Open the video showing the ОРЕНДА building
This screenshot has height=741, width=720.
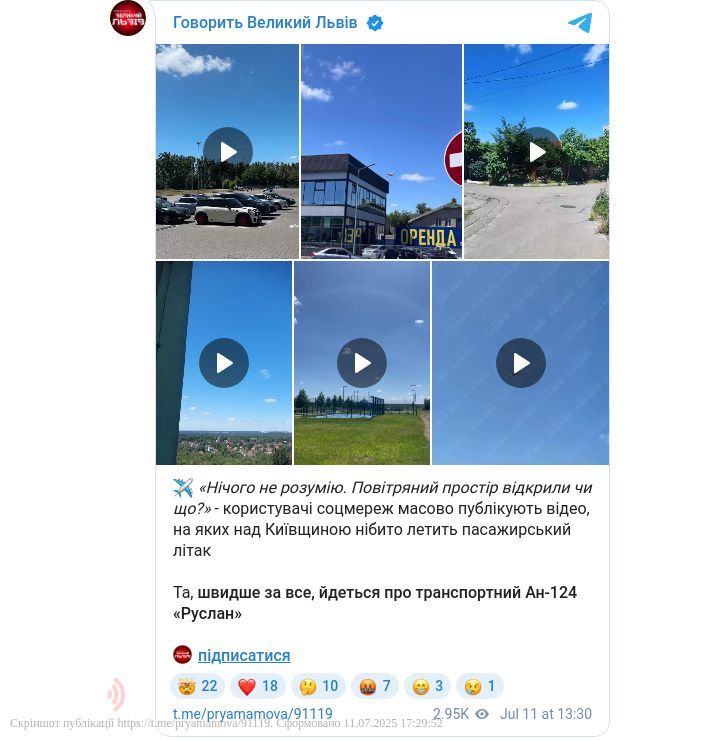(x=380, y=152)
